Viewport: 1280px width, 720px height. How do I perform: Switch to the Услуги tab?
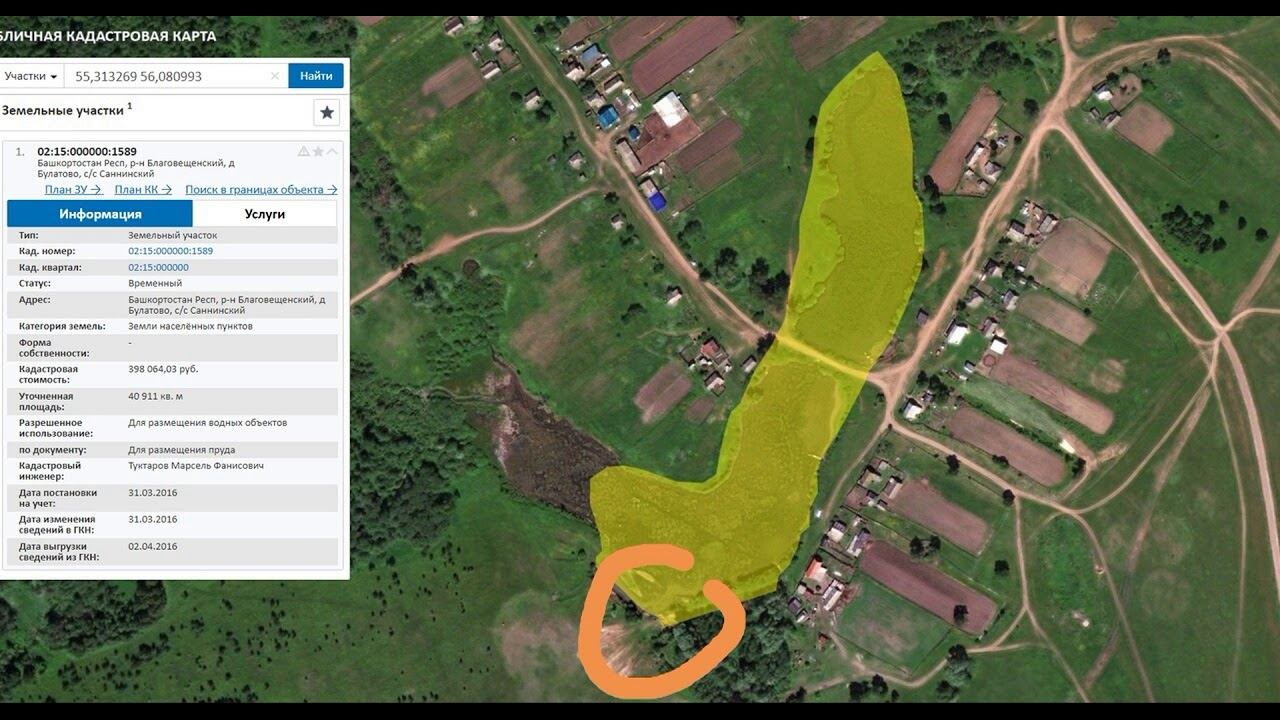click(x=265, y=214)
